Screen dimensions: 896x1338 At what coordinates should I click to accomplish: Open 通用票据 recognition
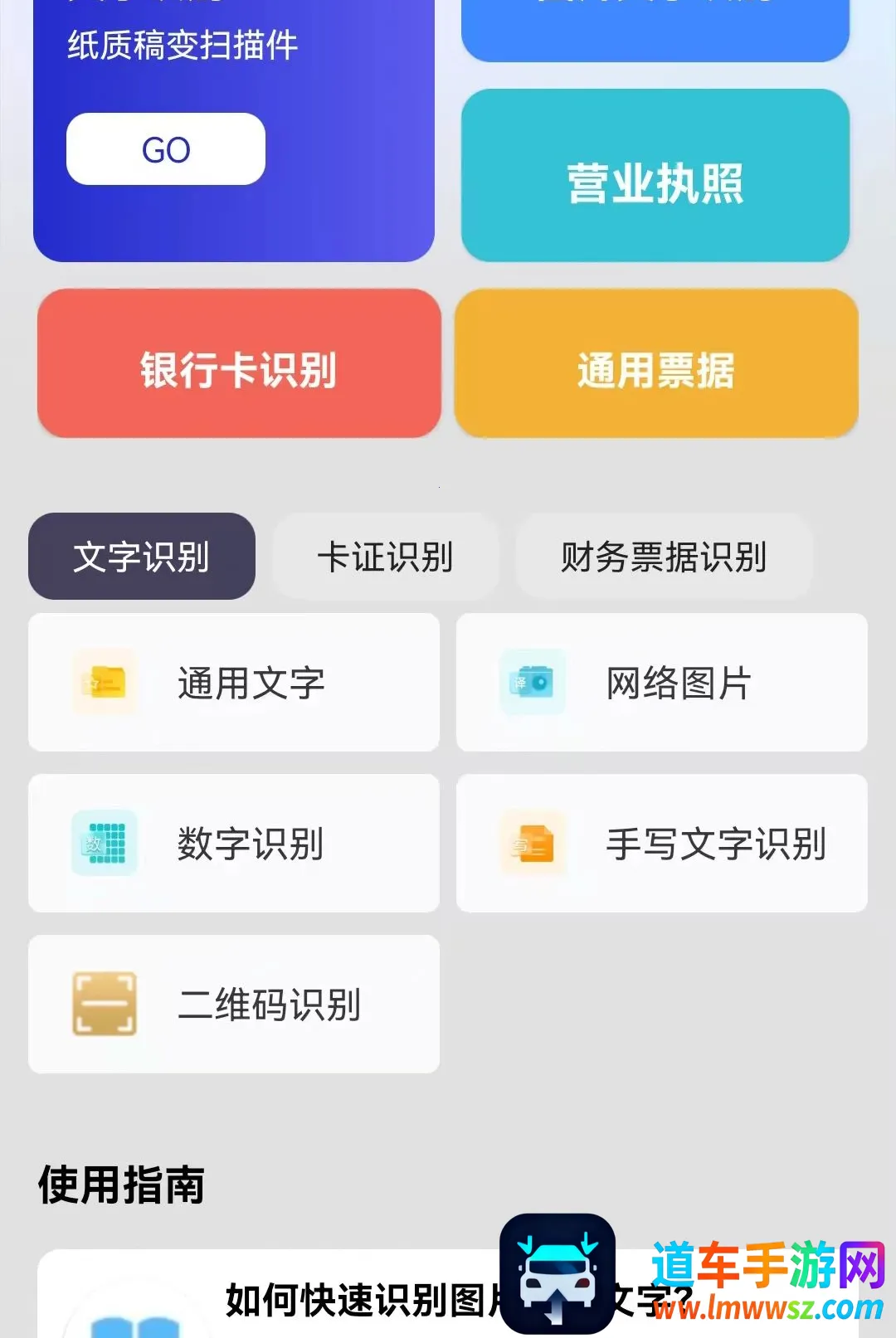click(x=656, y=363)
